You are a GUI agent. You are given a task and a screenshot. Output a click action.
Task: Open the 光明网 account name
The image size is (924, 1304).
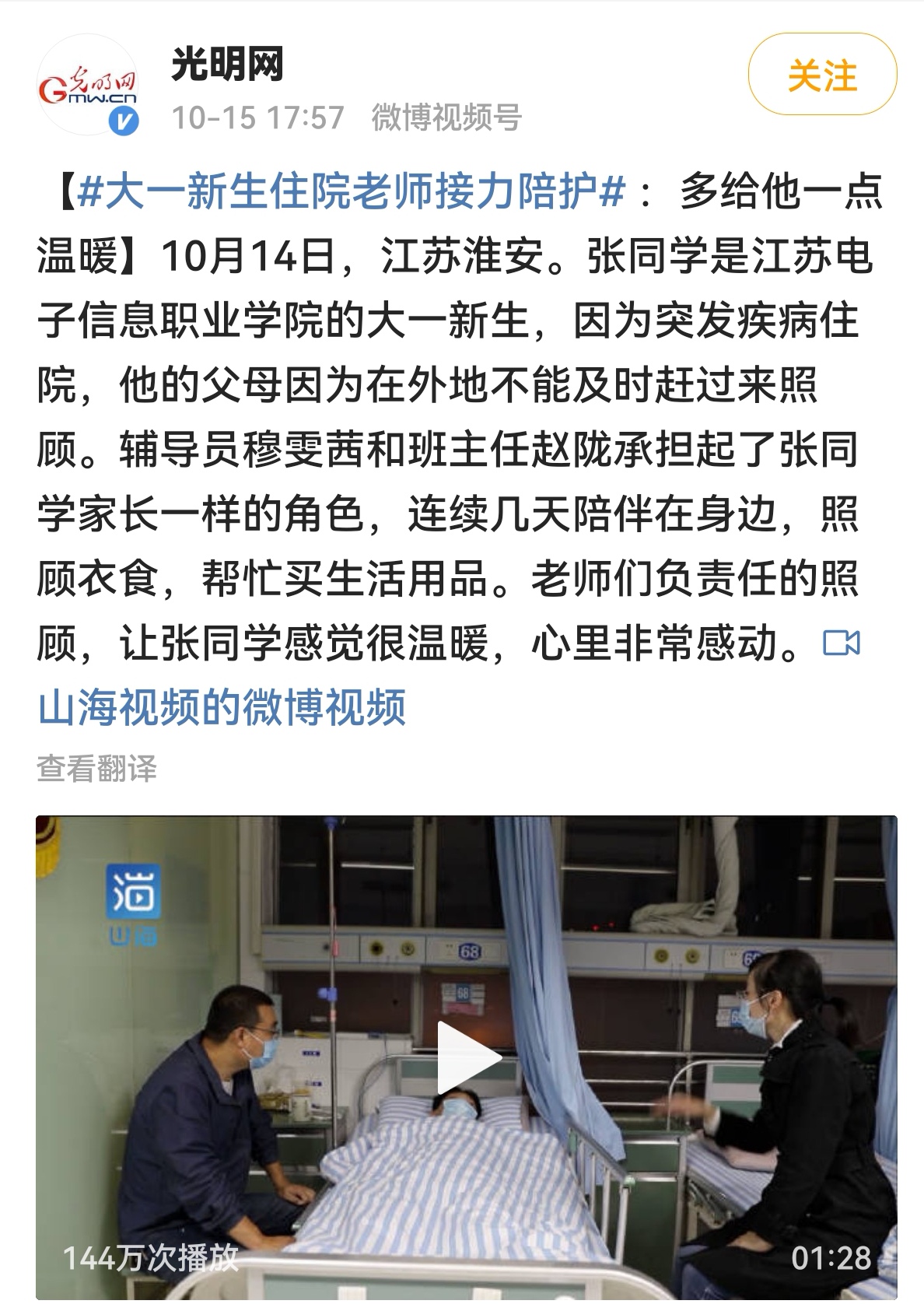tap(227, 63)
